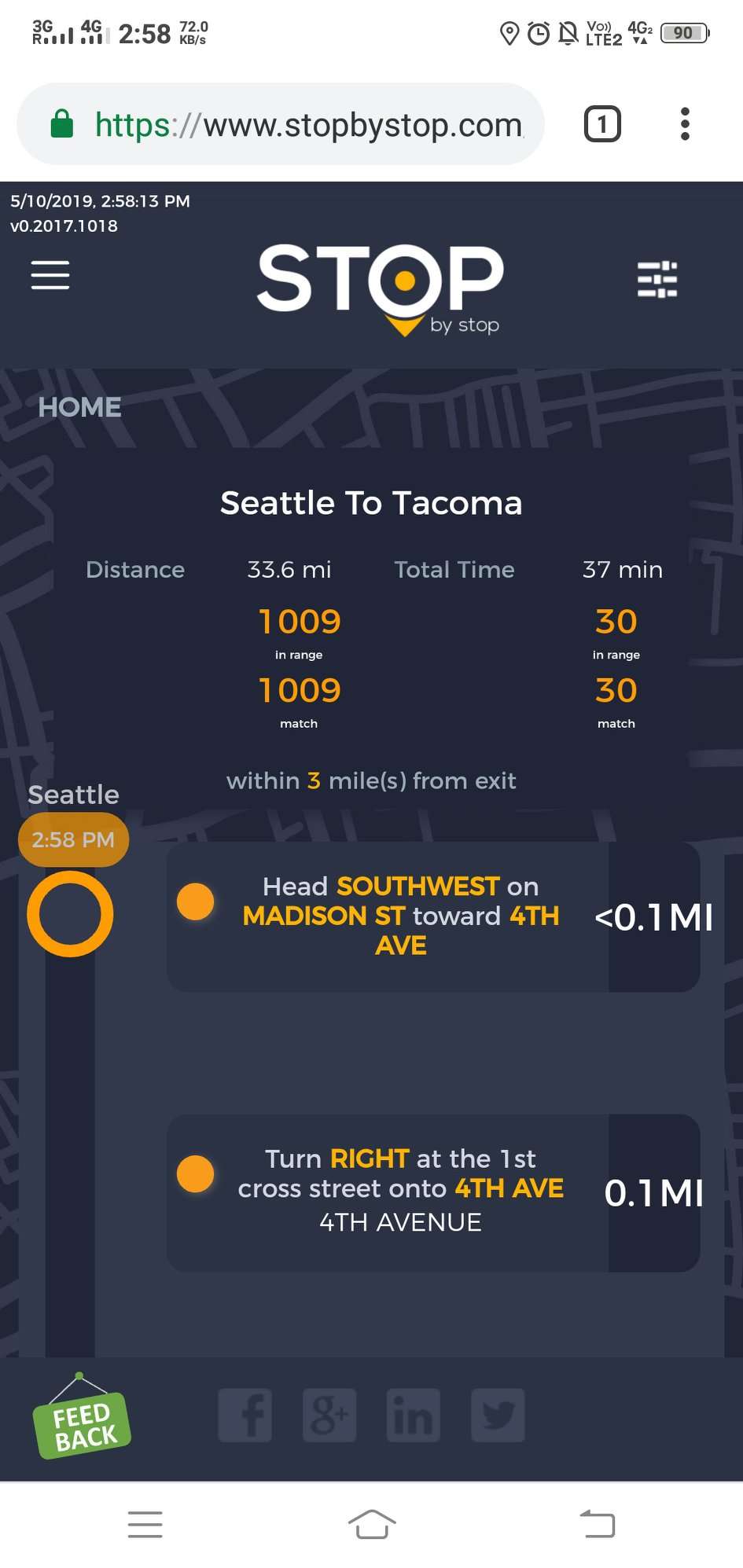
Task: Tap the HOME breadcrumb link
Action: coord(79,407)
